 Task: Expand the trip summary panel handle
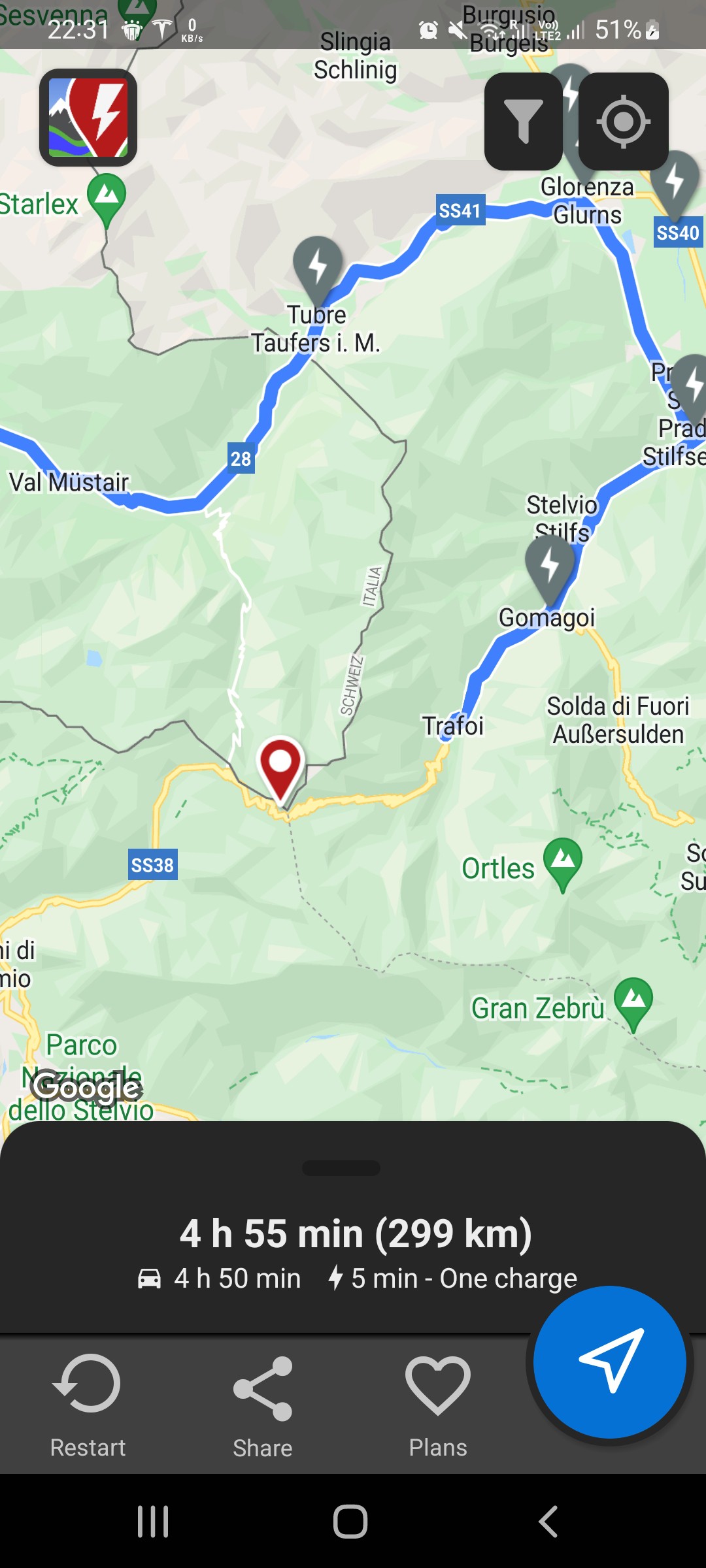coord(341,1168)
